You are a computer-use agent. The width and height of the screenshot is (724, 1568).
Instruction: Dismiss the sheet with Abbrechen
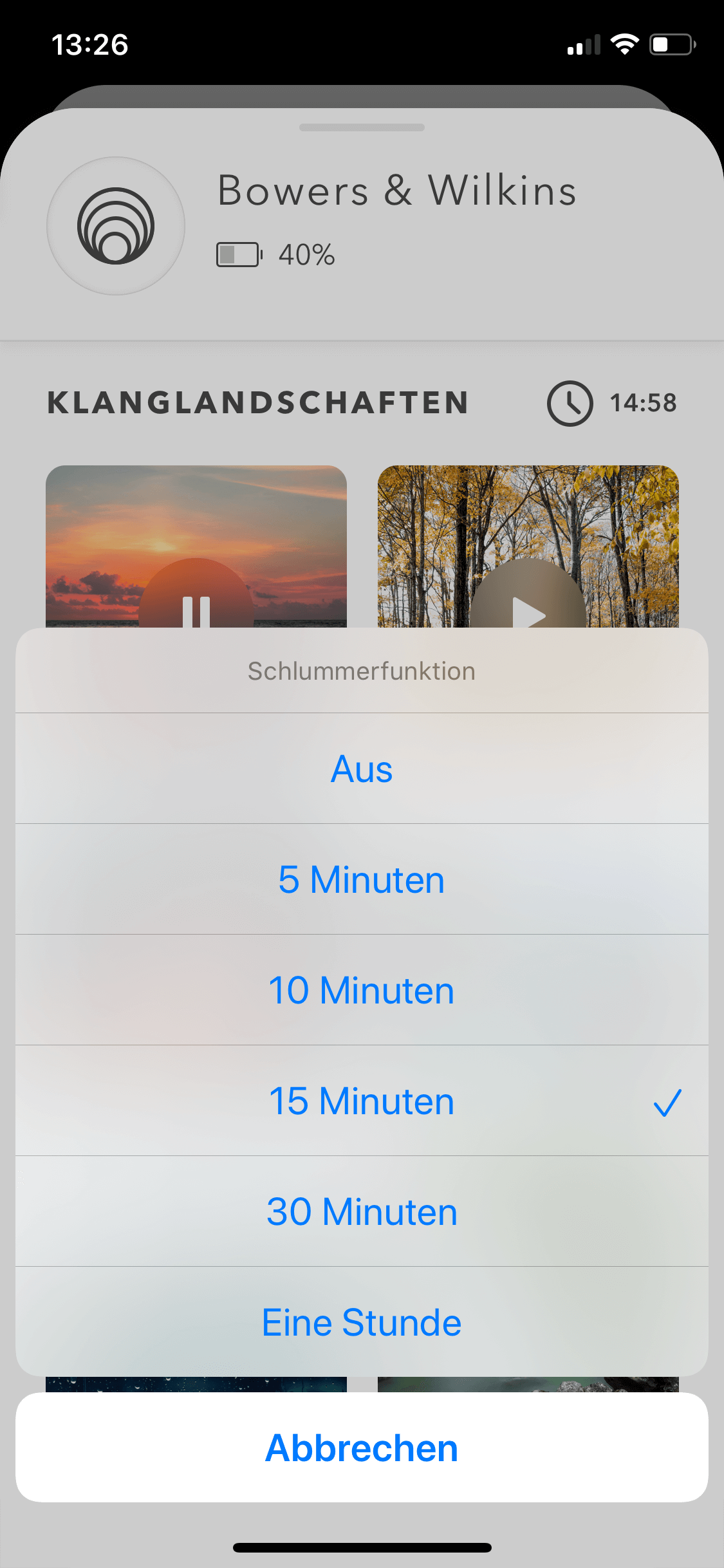(362, 1448)
